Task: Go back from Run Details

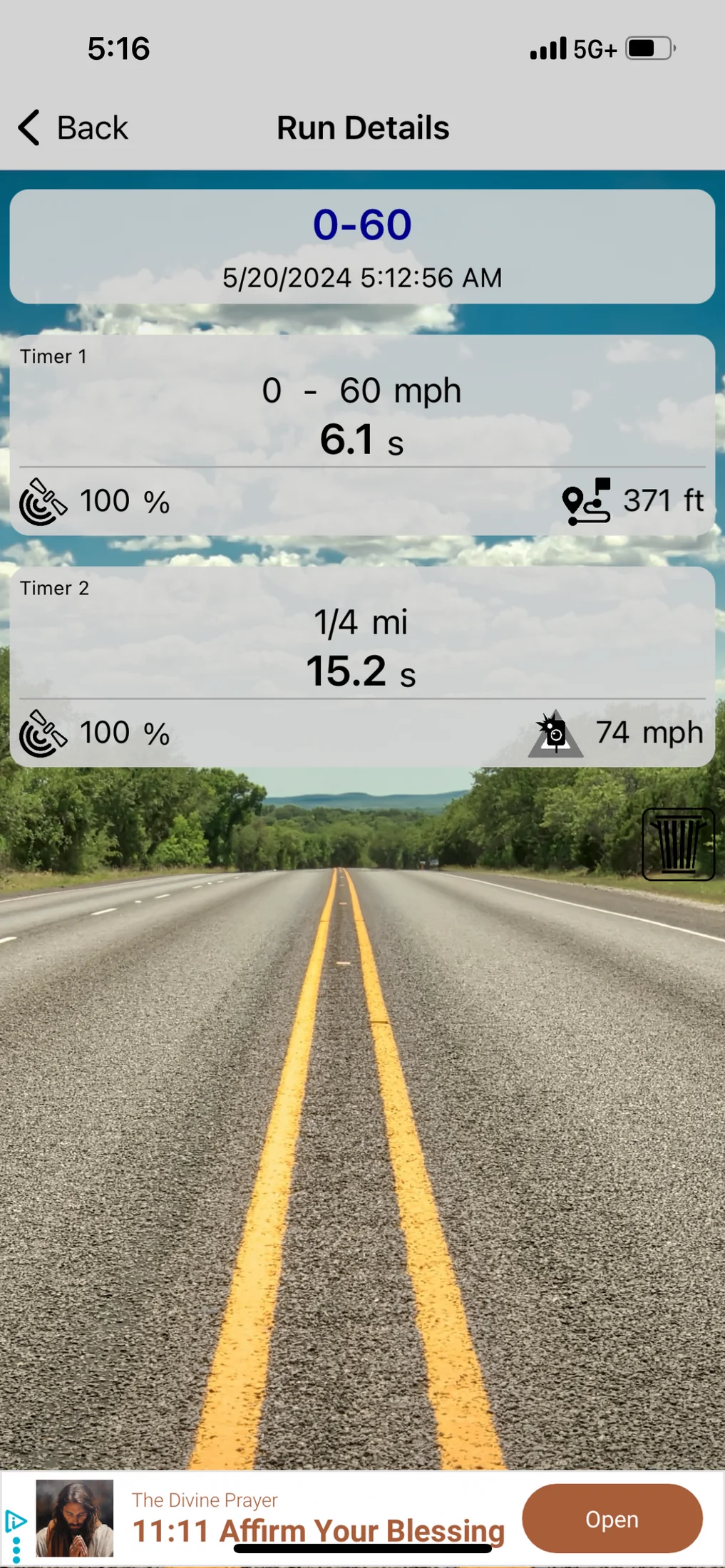Action: 73,128
